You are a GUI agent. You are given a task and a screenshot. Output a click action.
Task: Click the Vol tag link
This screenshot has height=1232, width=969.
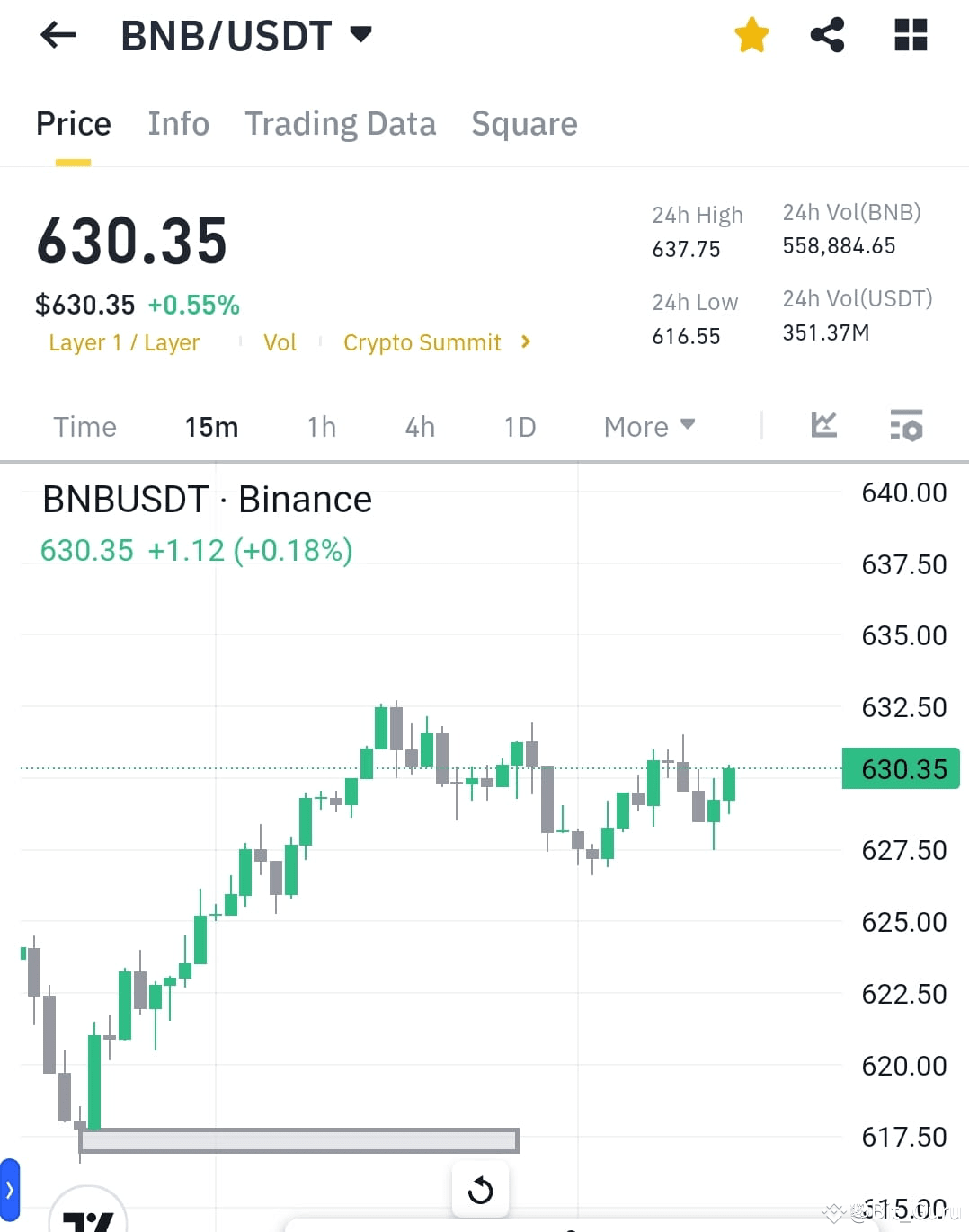(280, 342)
